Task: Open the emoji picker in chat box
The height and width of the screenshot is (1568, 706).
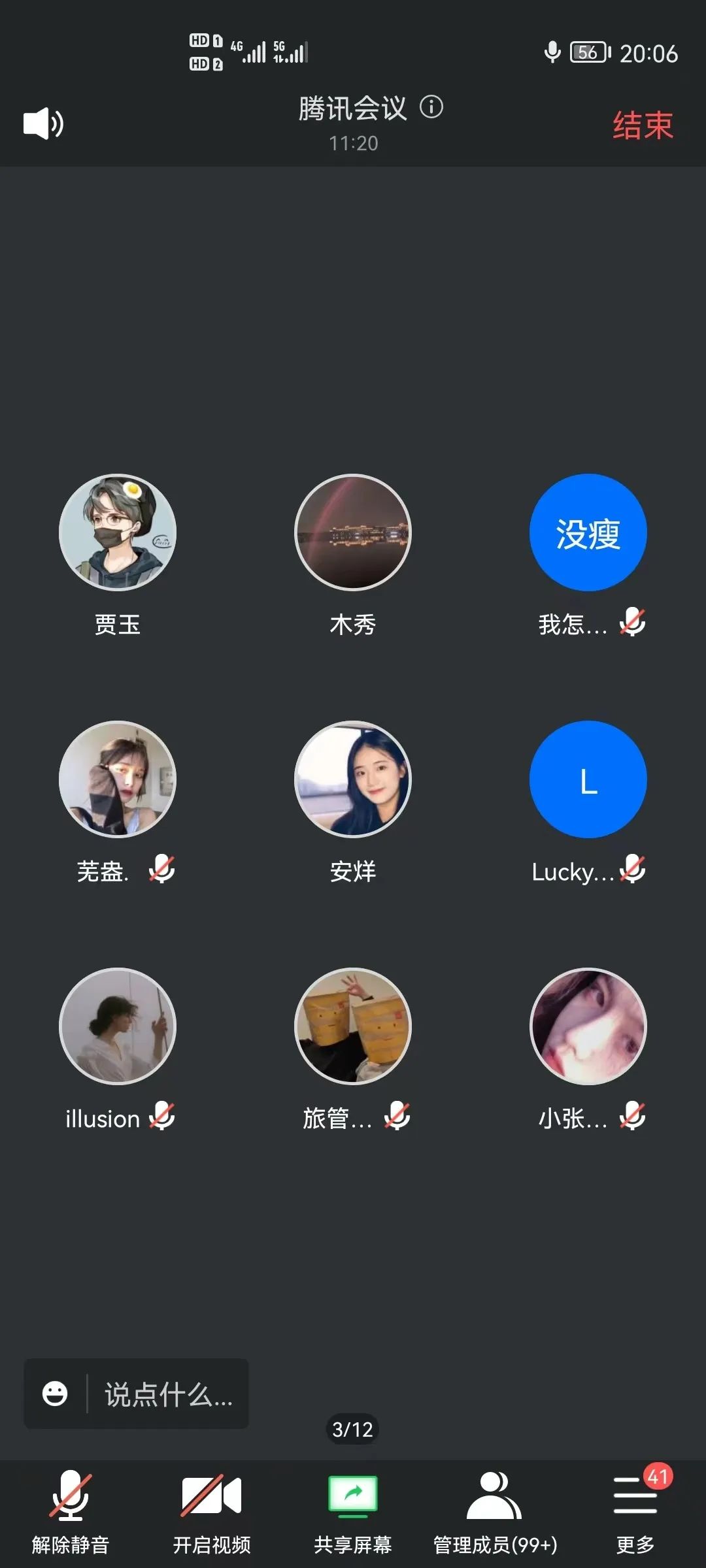Action: [55, 1394]
